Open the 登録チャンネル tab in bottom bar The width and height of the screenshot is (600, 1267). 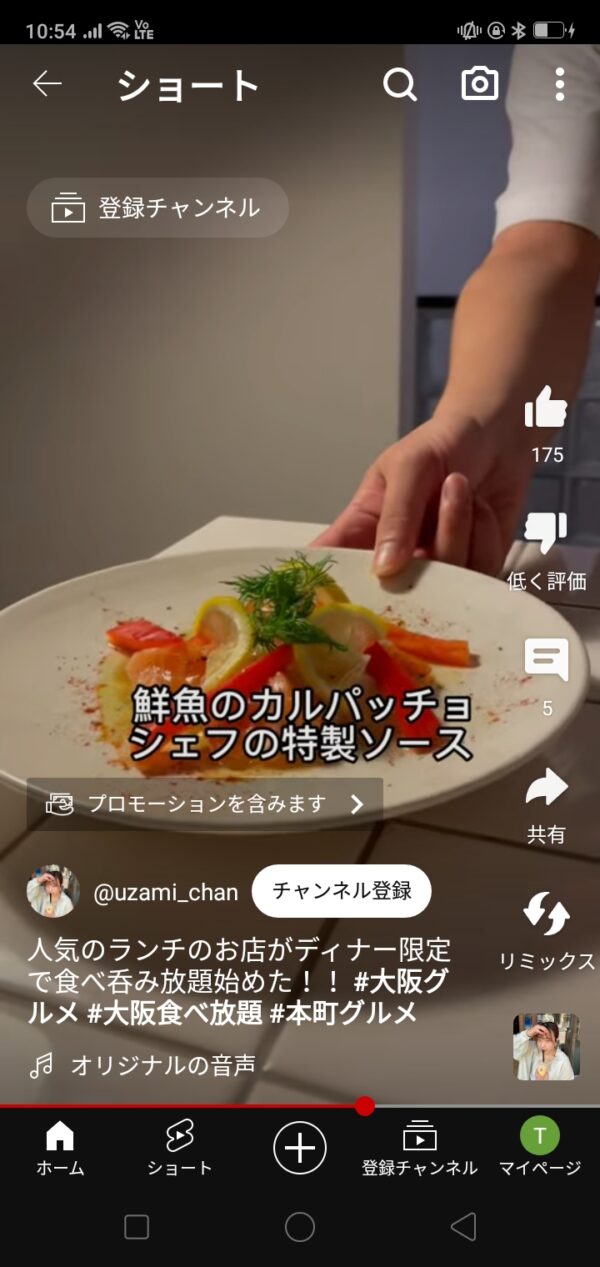click(419, 1146)
